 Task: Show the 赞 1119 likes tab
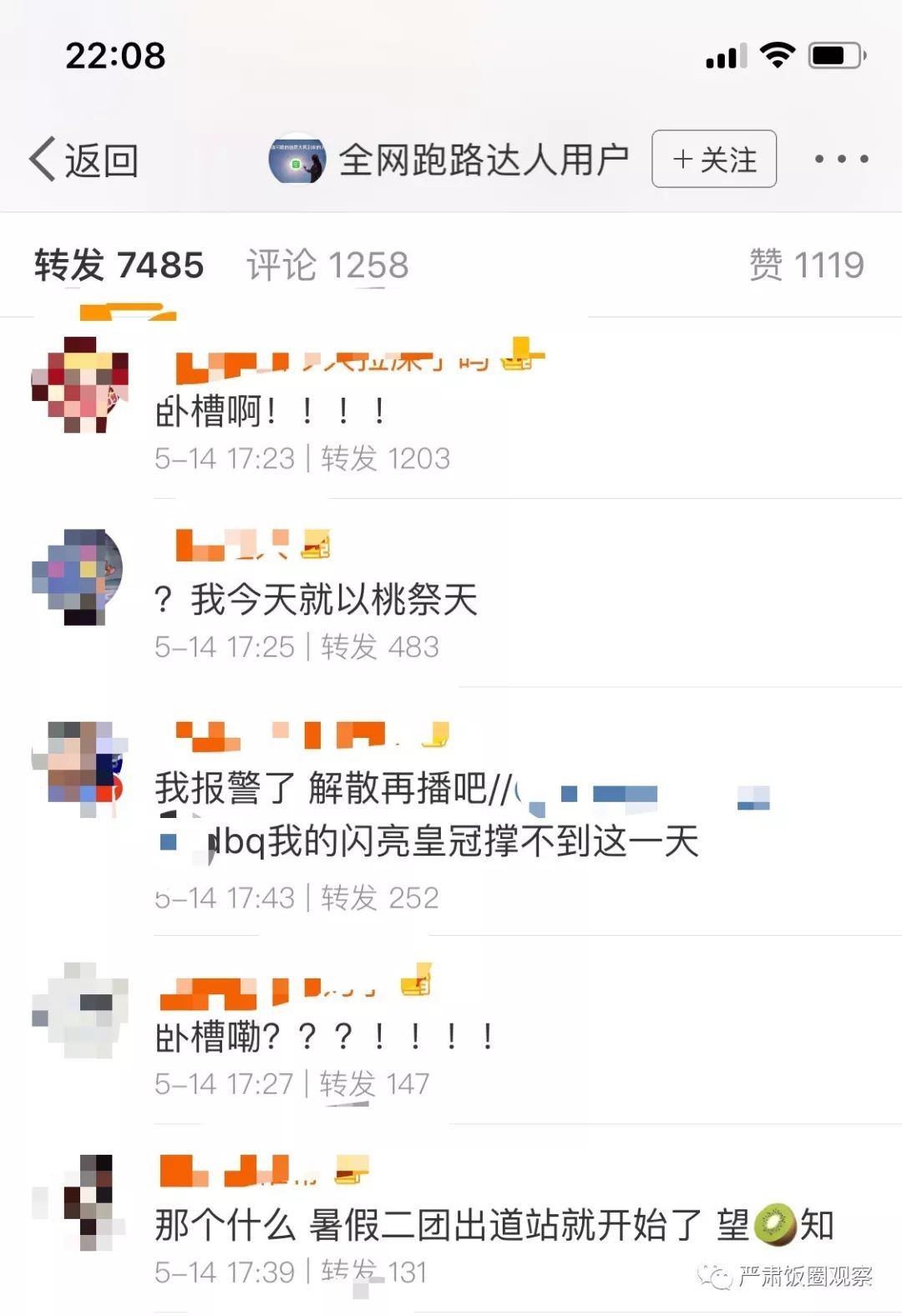806,266
